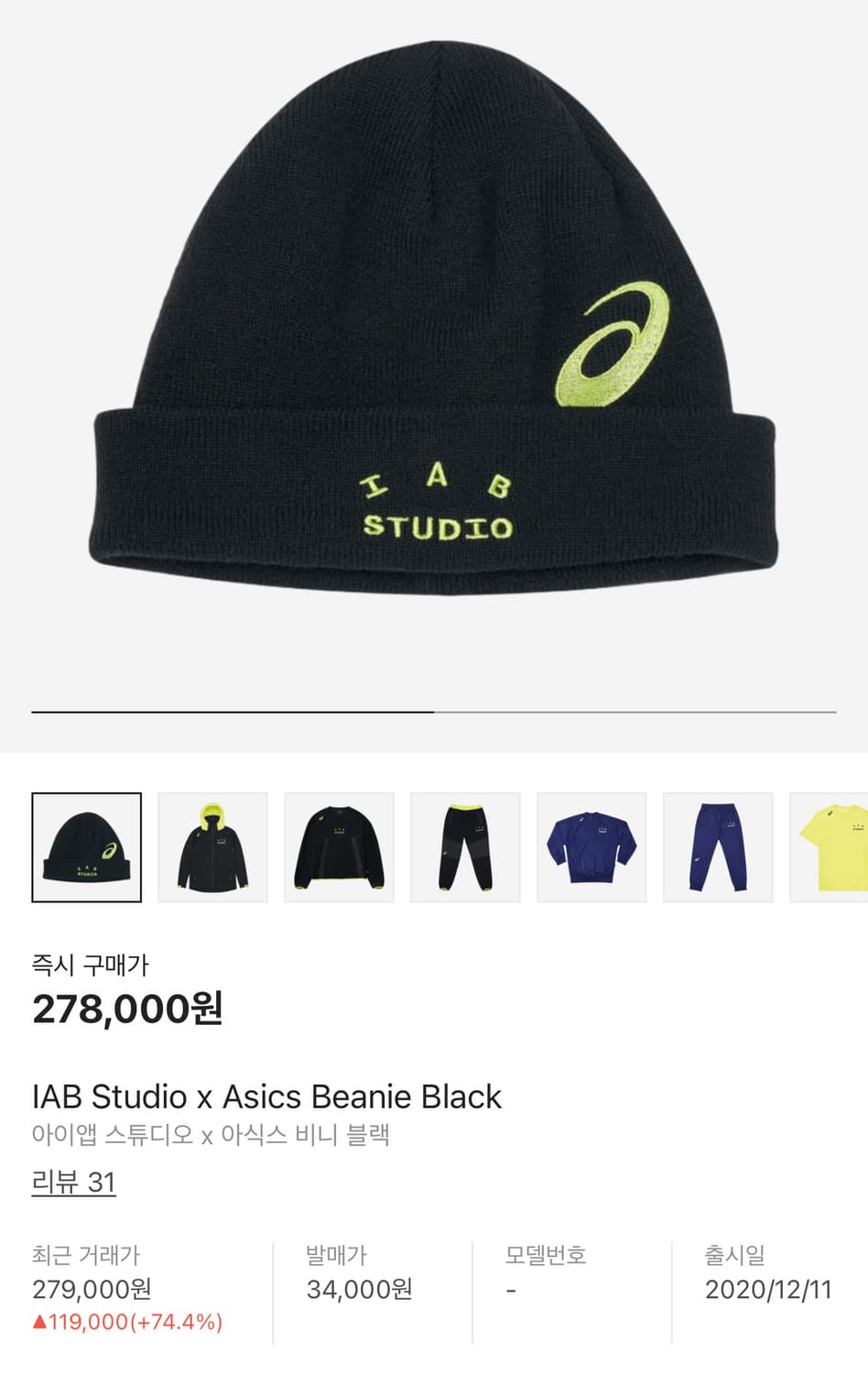Open the black sweatshirt thumbnail
Viewport: 868px width, 1374px height.
pyautogui.click(x=338, y=845)
